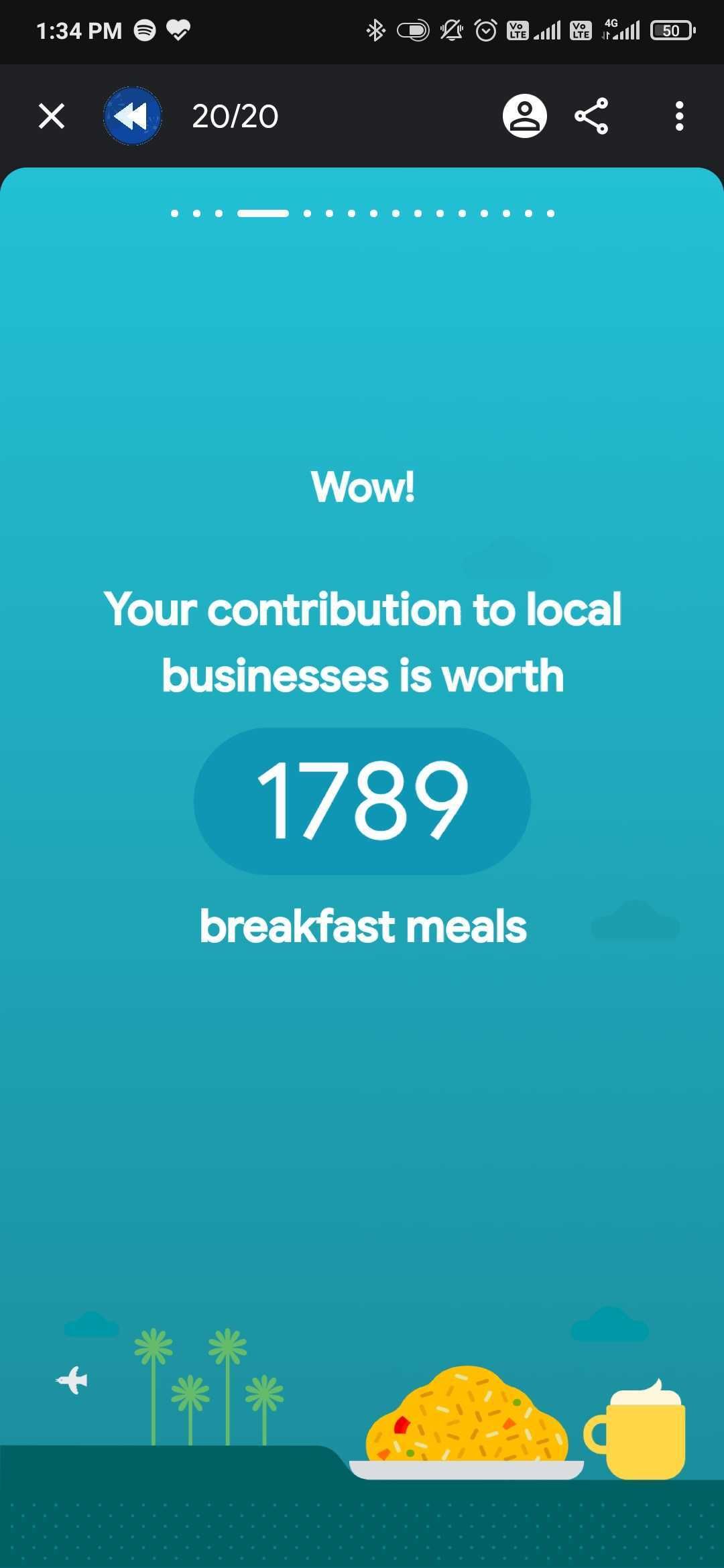The height and width of the screenshot is (1568, 724).
Task: Open the profile avatar icon
Action: pyautogui.click(x=525, y=115)
